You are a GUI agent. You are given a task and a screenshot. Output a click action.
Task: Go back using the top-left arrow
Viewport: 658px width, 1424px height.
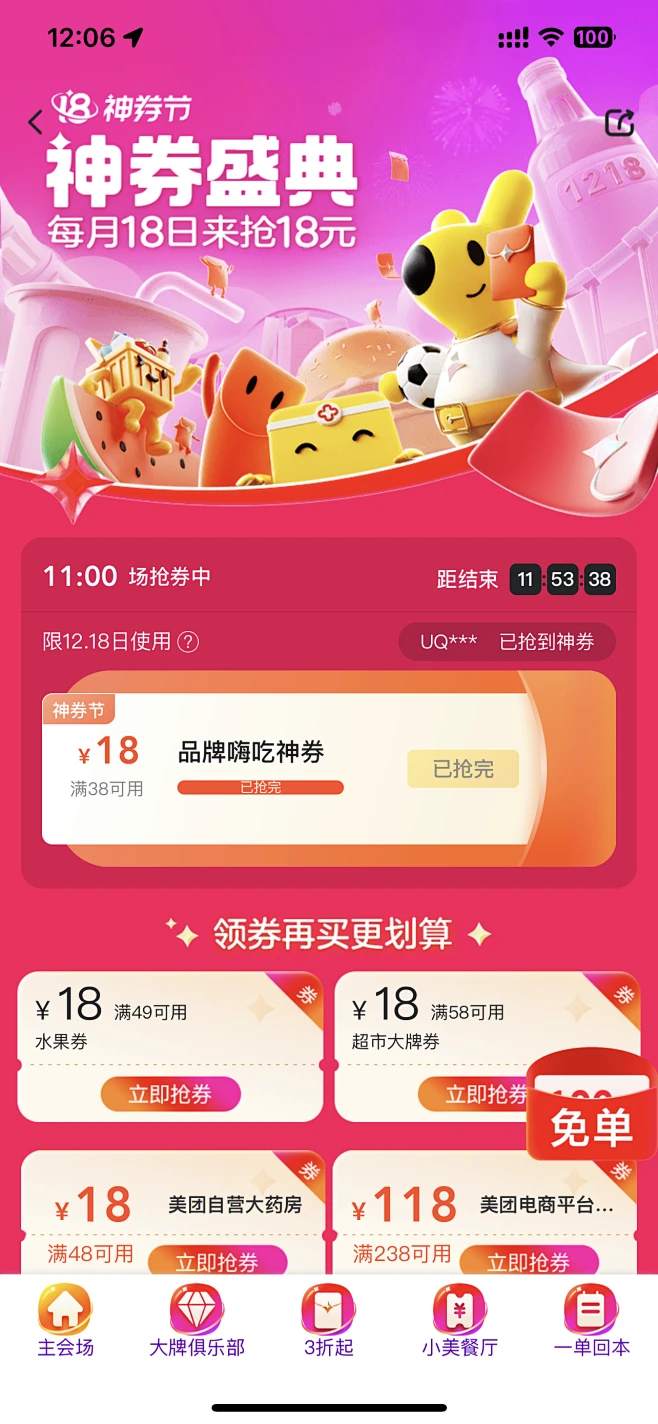(x=36, y=123)
